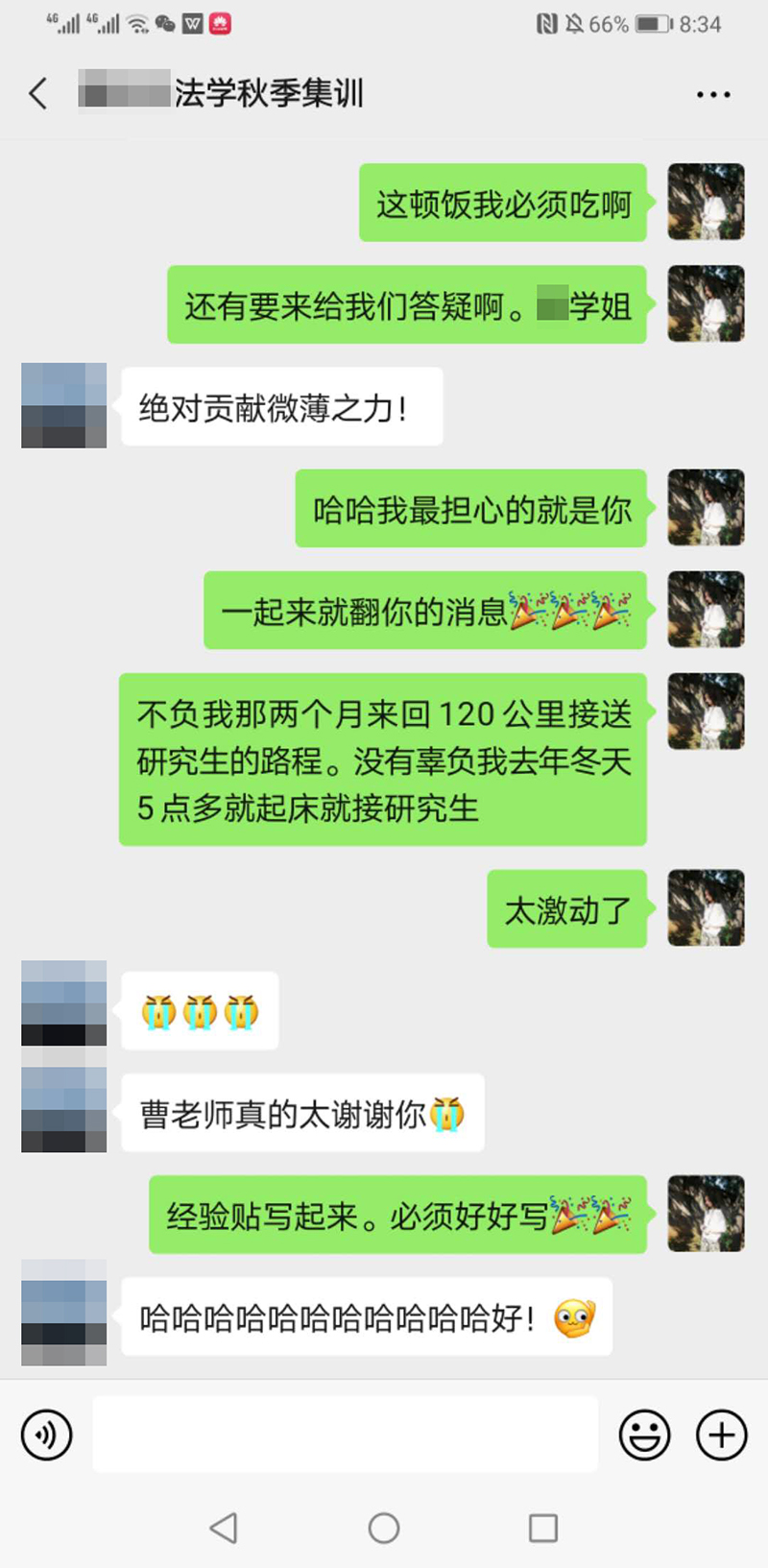Image resolution: width=768 pixels, height=1568 pixels.
Task: Switch to voice message input
Action: (x=46, y=1435)
